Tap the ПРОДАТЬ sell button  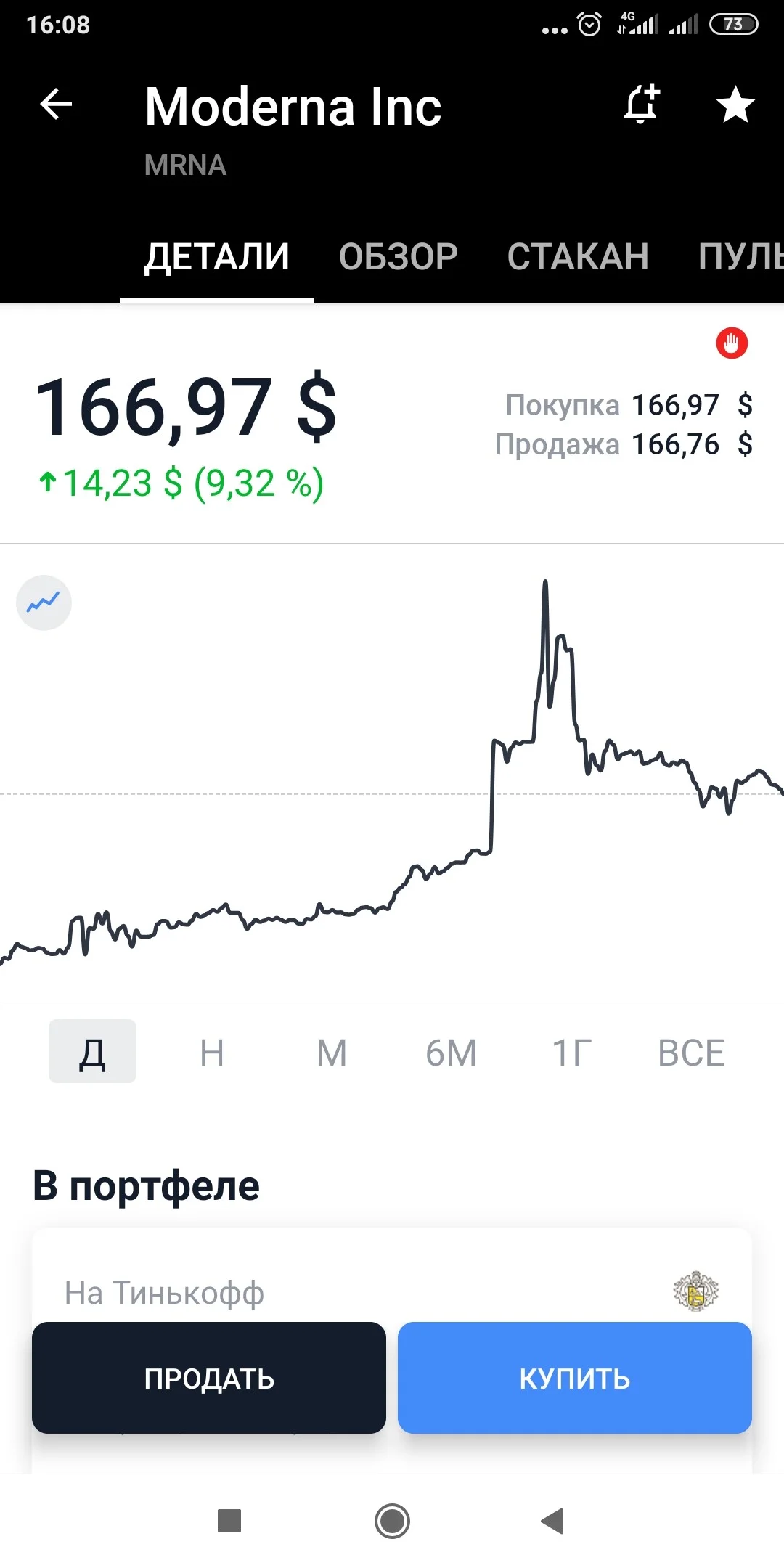point(209,1377)
